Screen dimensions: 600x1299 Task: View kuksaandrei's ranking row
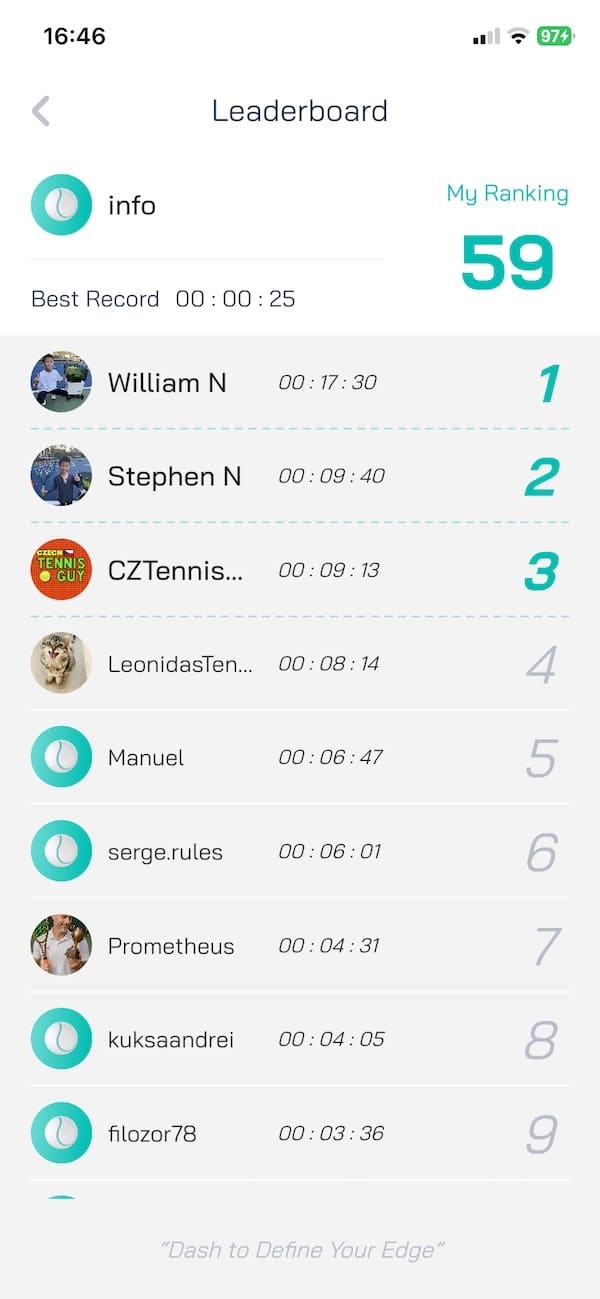(300, 1040)
